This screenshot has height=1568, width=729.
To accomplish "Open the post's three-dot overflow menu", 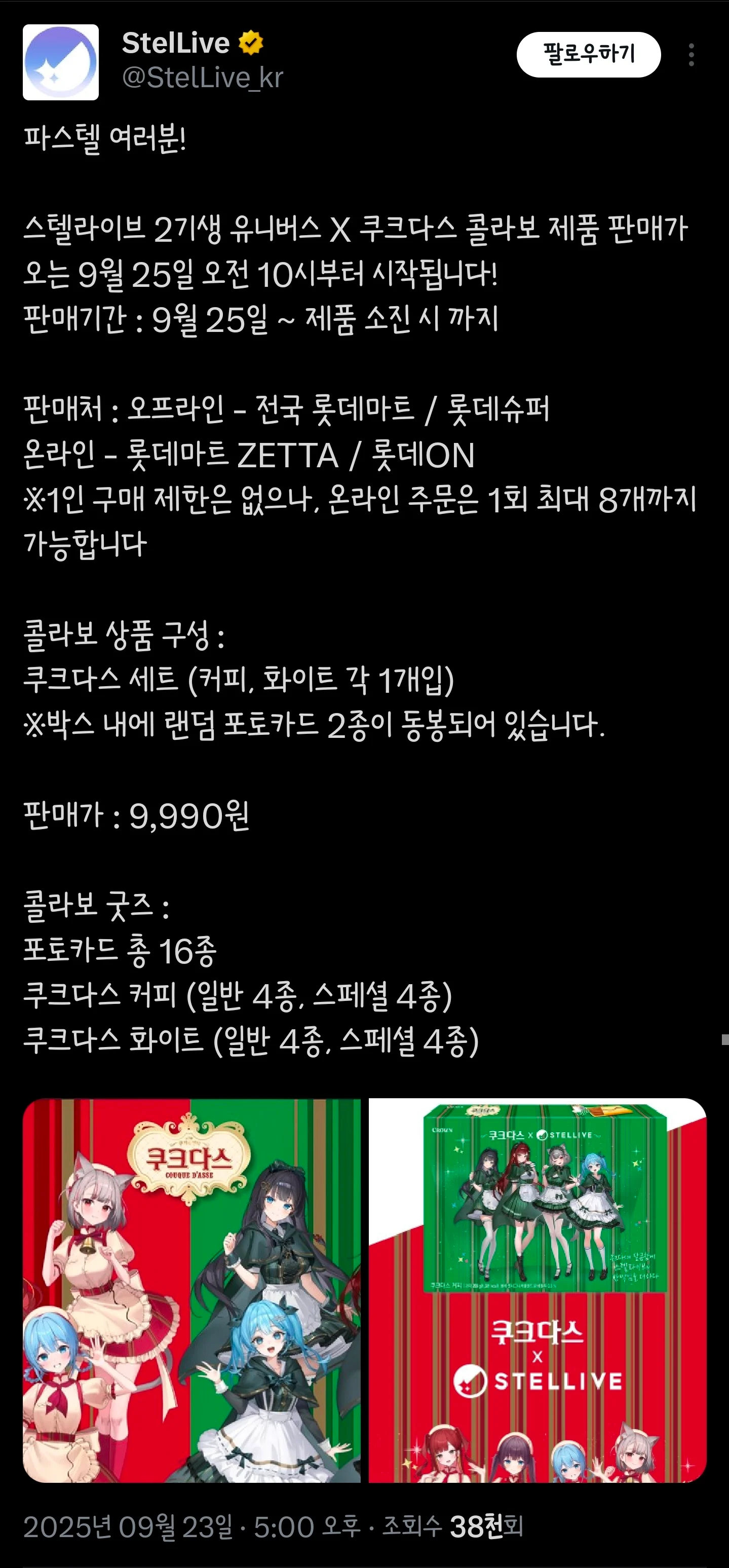I will (690, 55).
